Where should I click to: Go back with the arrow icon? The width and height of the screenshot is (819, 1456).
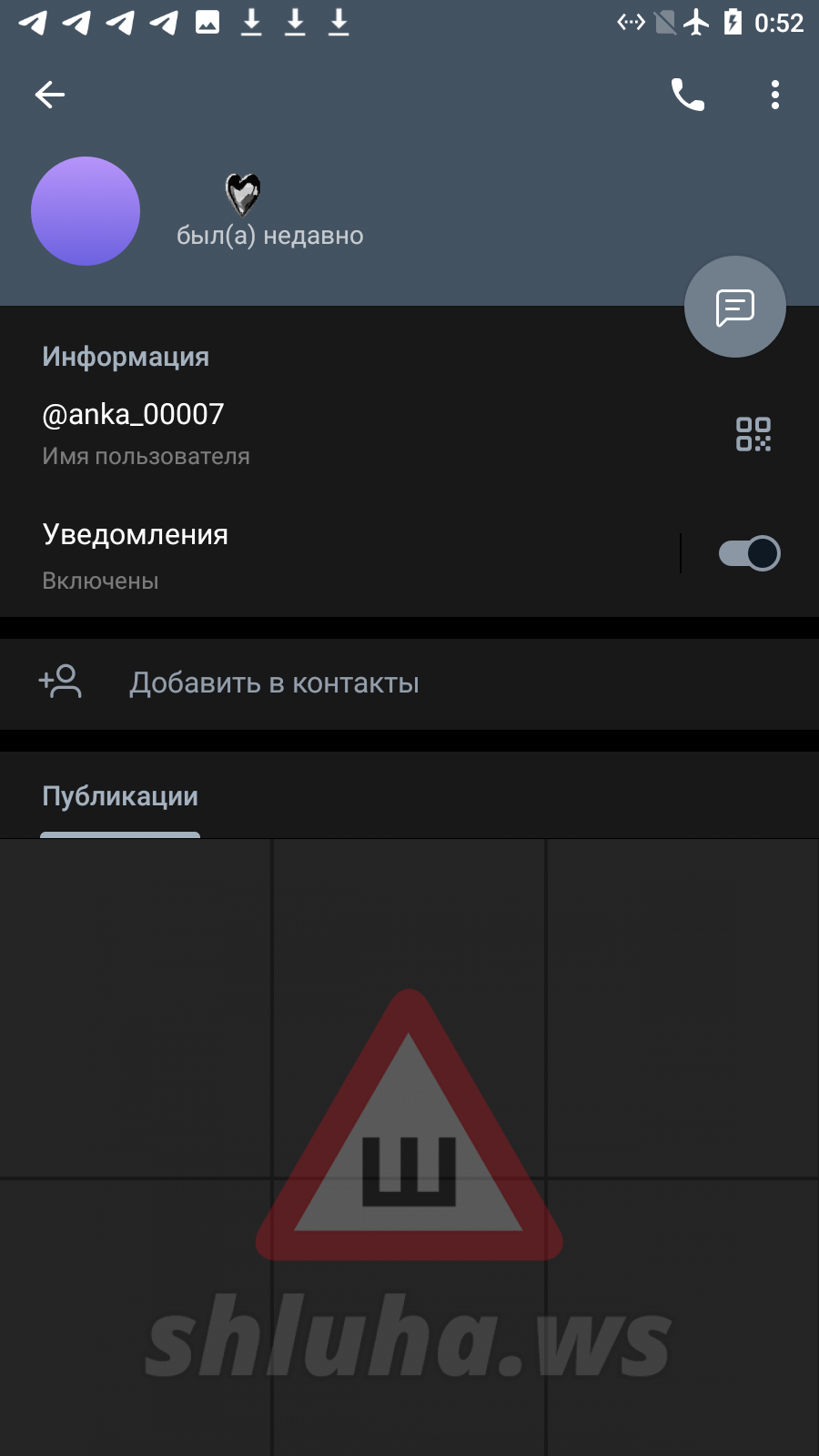click(50, 95)
